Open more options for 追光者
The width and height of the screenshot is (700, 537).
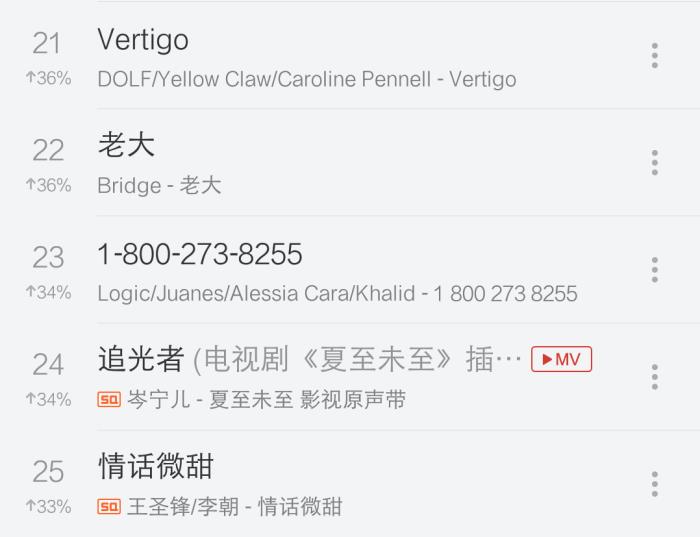click(x=654, y=376)
